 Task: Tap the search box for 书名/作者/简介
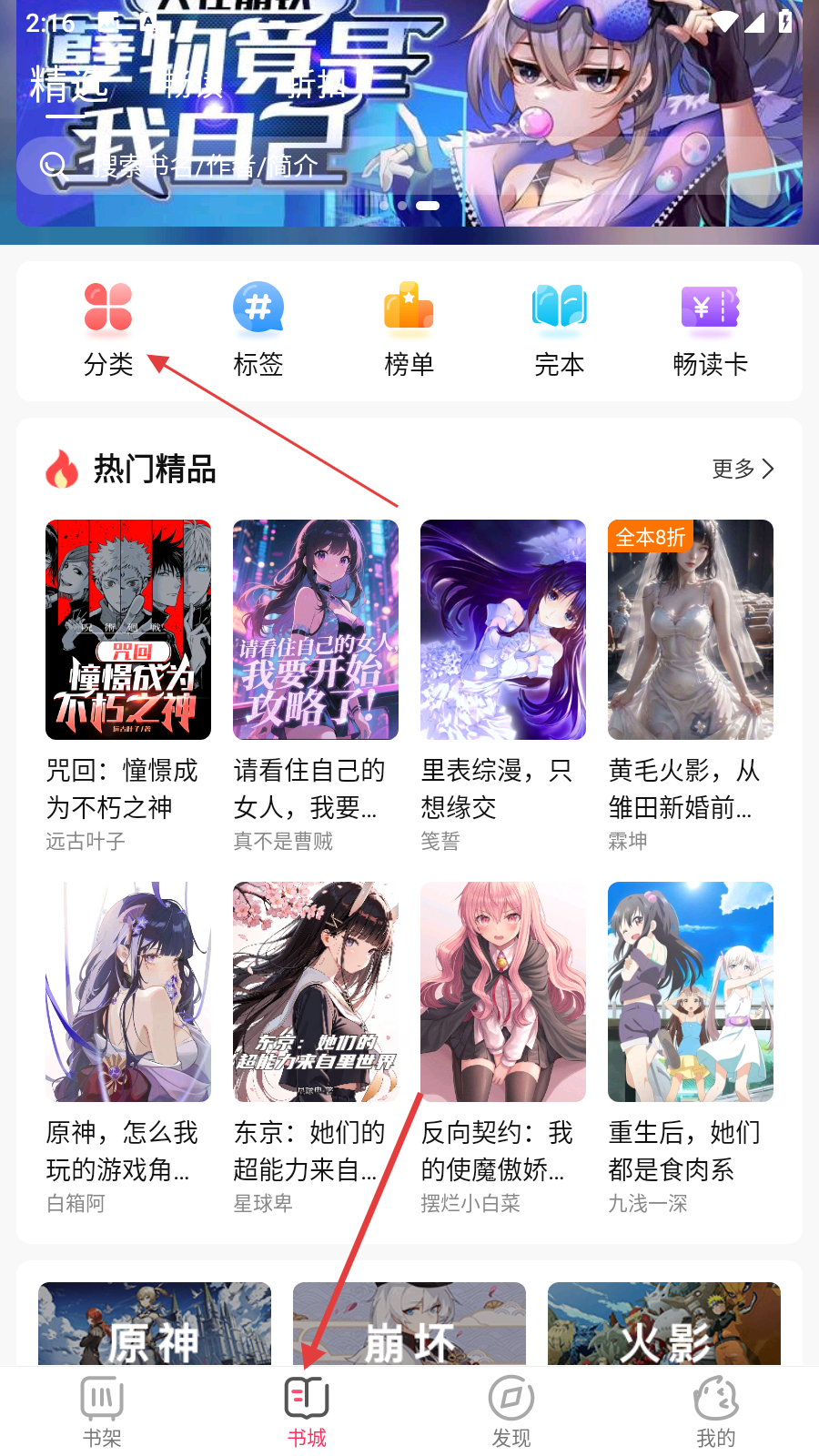[x=409, y=165]
